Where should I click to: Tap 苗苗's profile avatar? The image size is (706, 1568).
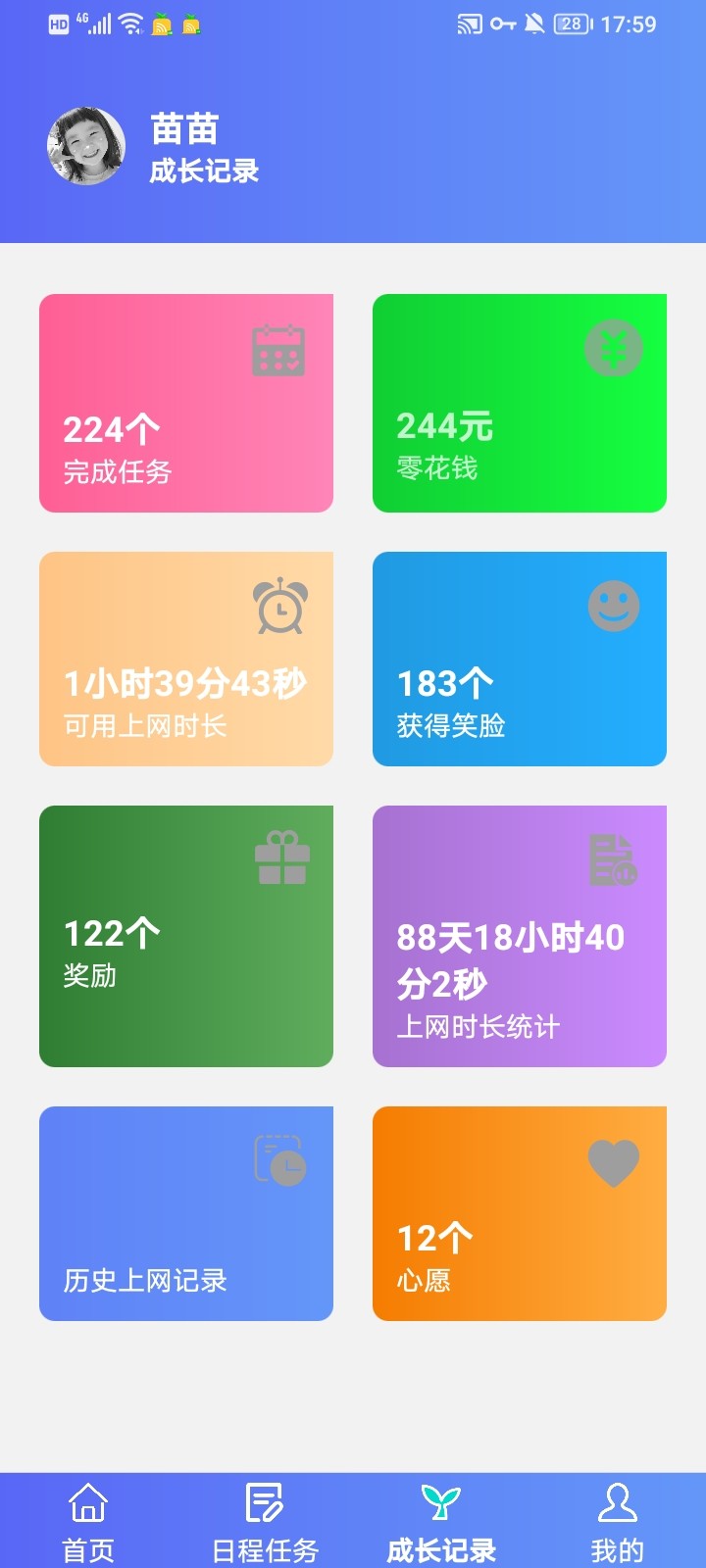(86, 146)
